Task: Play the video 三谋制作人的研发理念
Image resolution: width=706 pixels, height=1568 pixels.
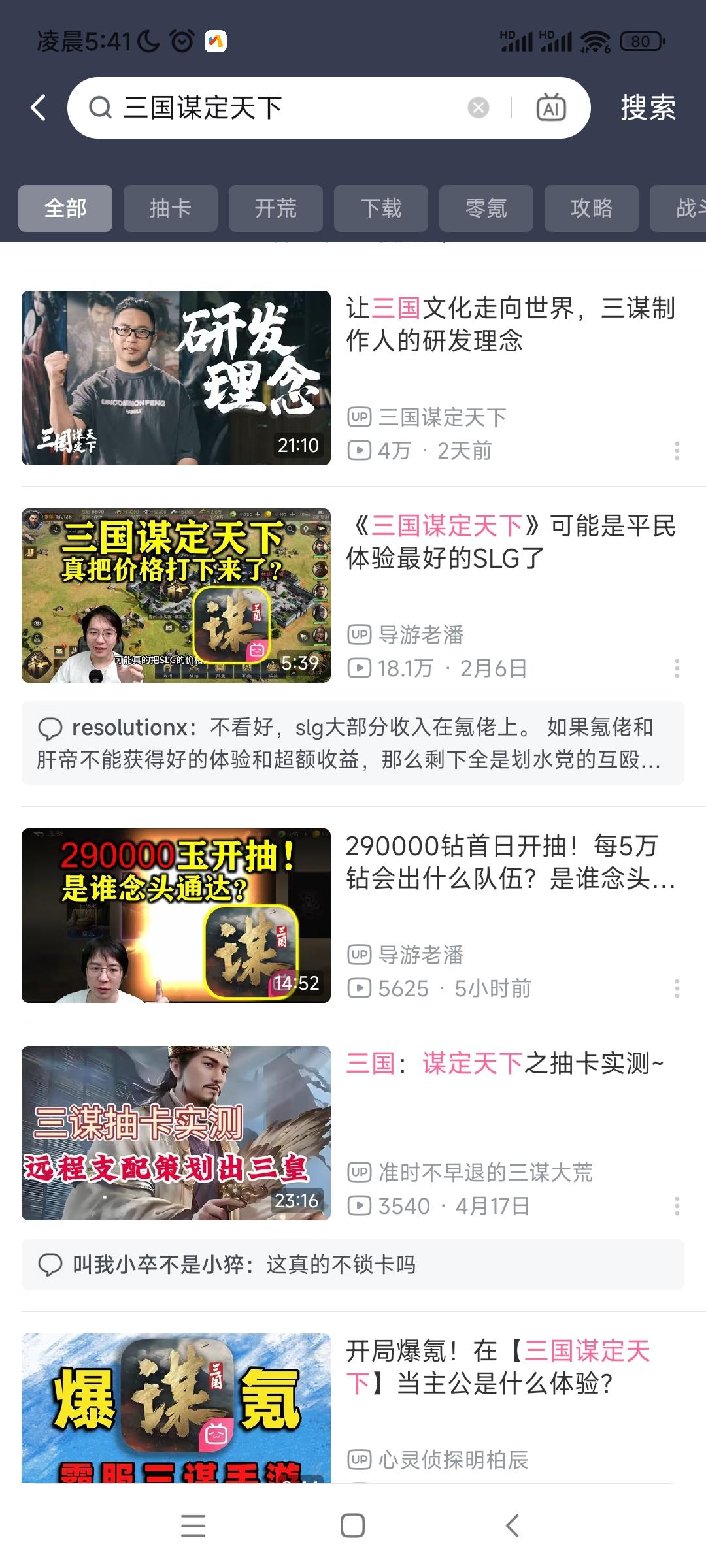Action: pos(176,378)
